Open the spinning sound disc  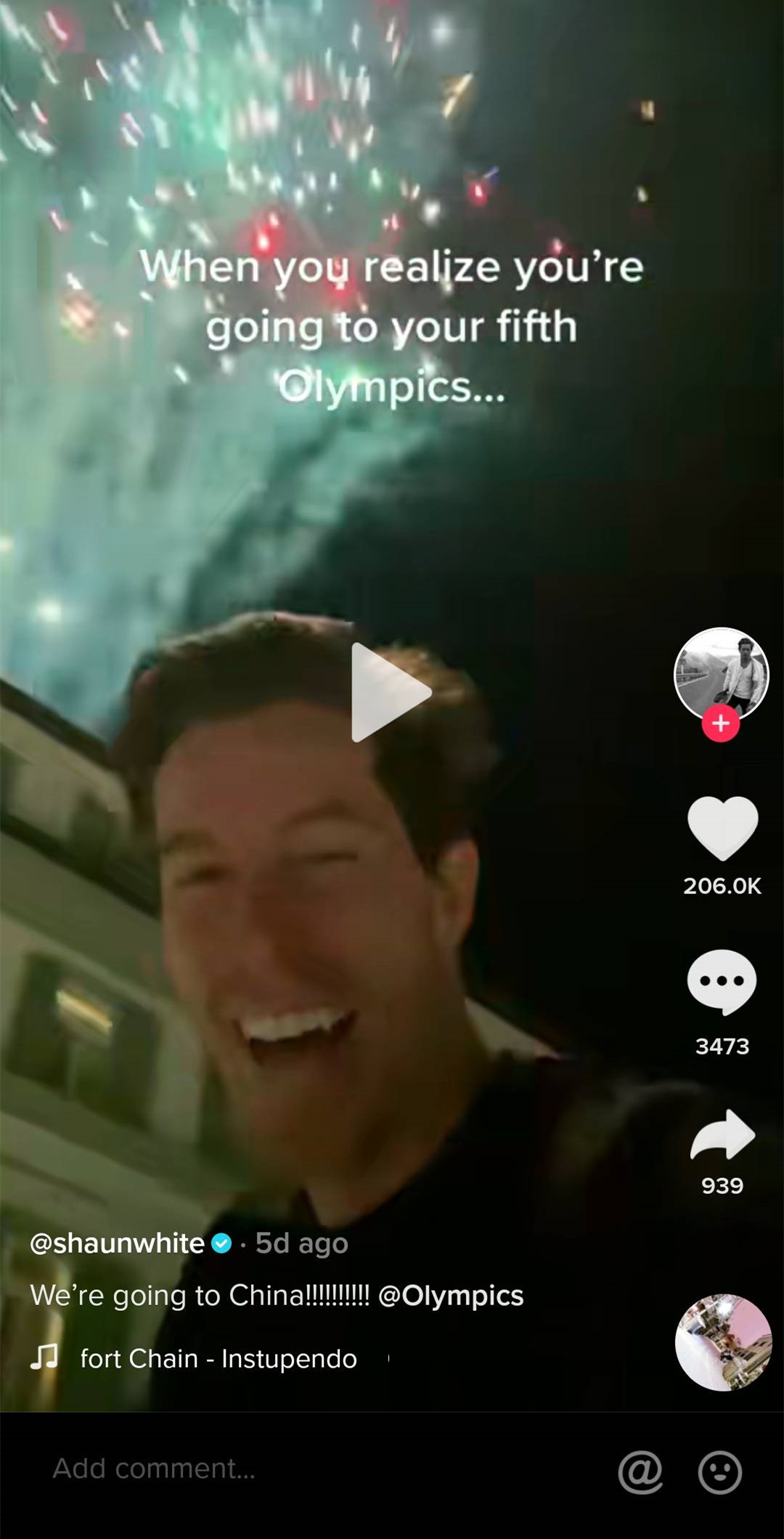click(x=723, y=1342)
